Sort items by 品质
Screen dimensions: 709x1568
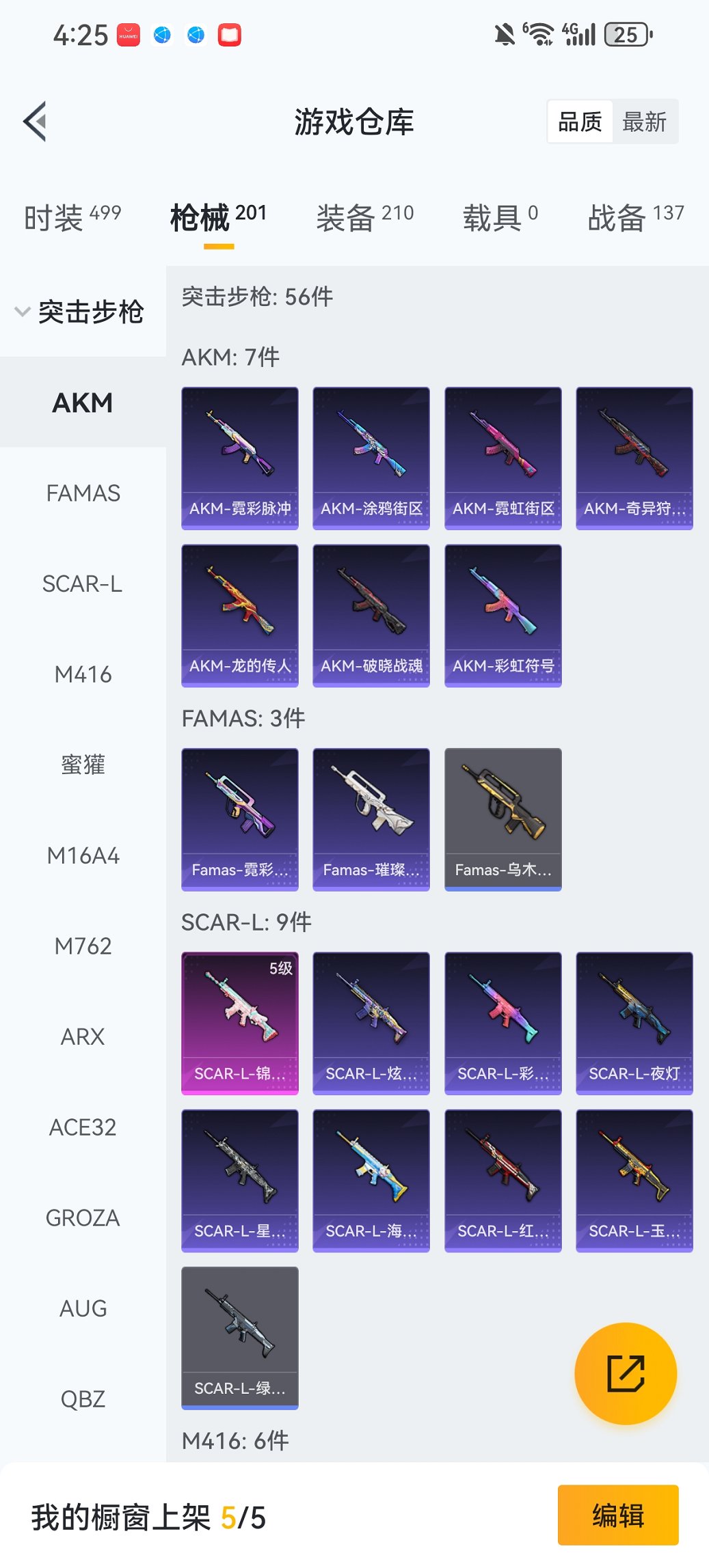pyautogui.click(x=580, y=122)
